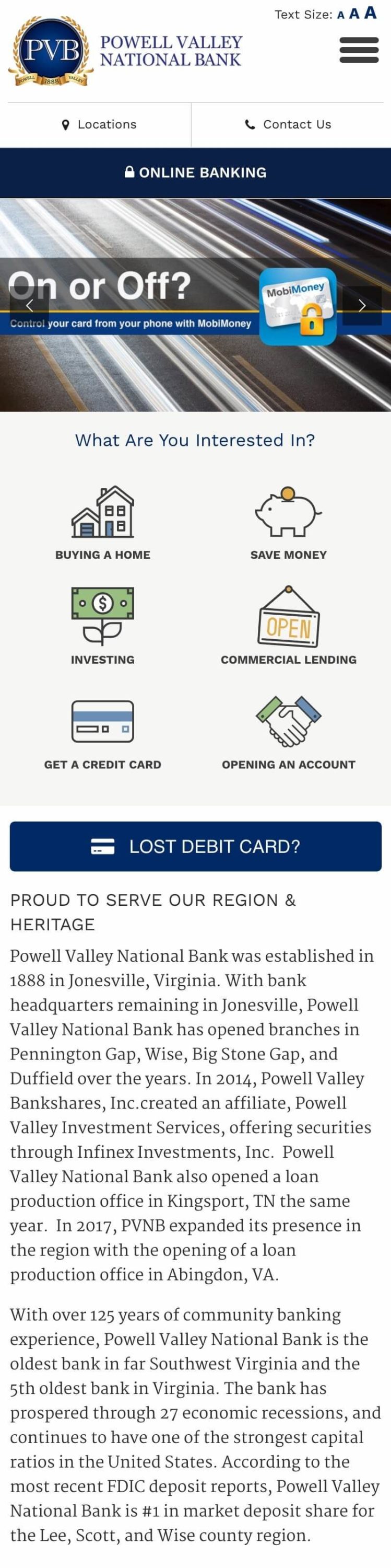Explore Investing services
The width and height of the screenshot is (391, 1568).
(103, 626)
